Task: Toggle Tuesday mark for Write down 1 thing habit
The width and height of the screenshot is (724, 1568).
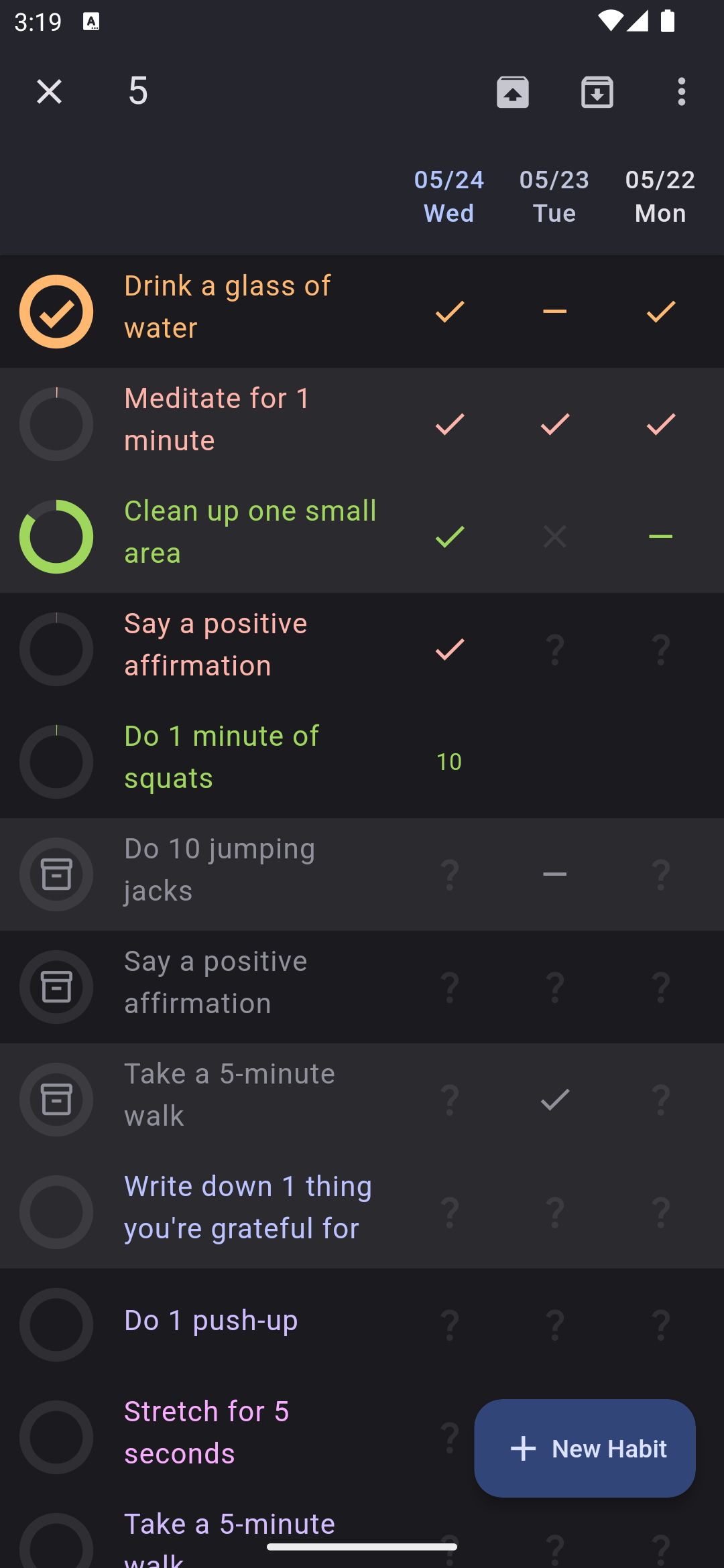Action: (x=554, y=1212)
